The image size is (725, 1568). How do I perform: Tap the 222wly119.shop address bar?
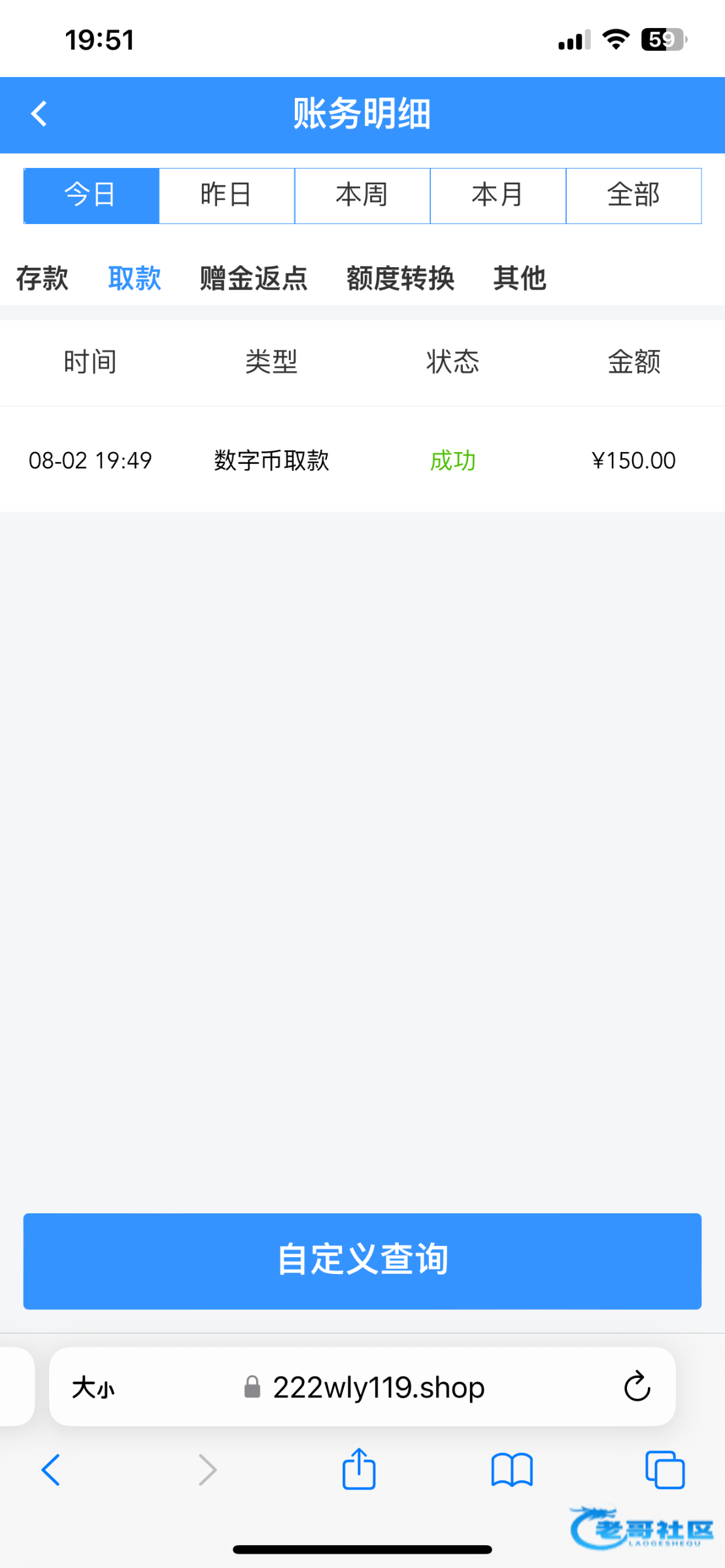362,1386
